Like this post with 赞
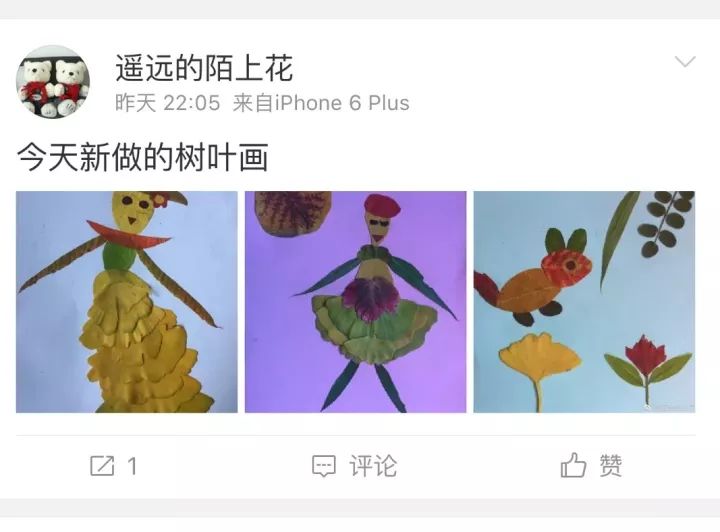Image resolution: width=720 pixels, height=532 pixels. pyautogui.click(x=592, y=466)
